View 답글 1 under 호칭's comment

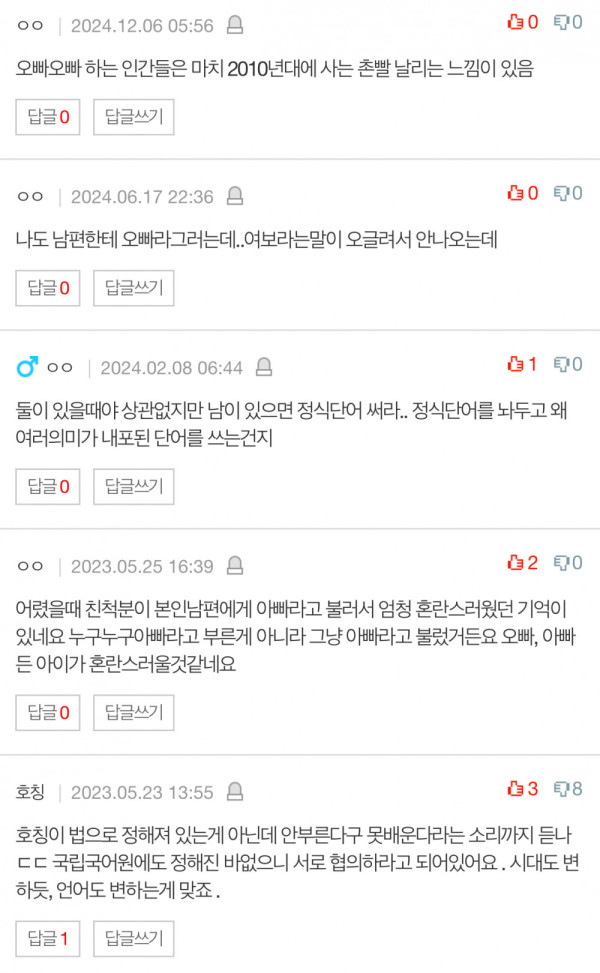click(48, 938)
